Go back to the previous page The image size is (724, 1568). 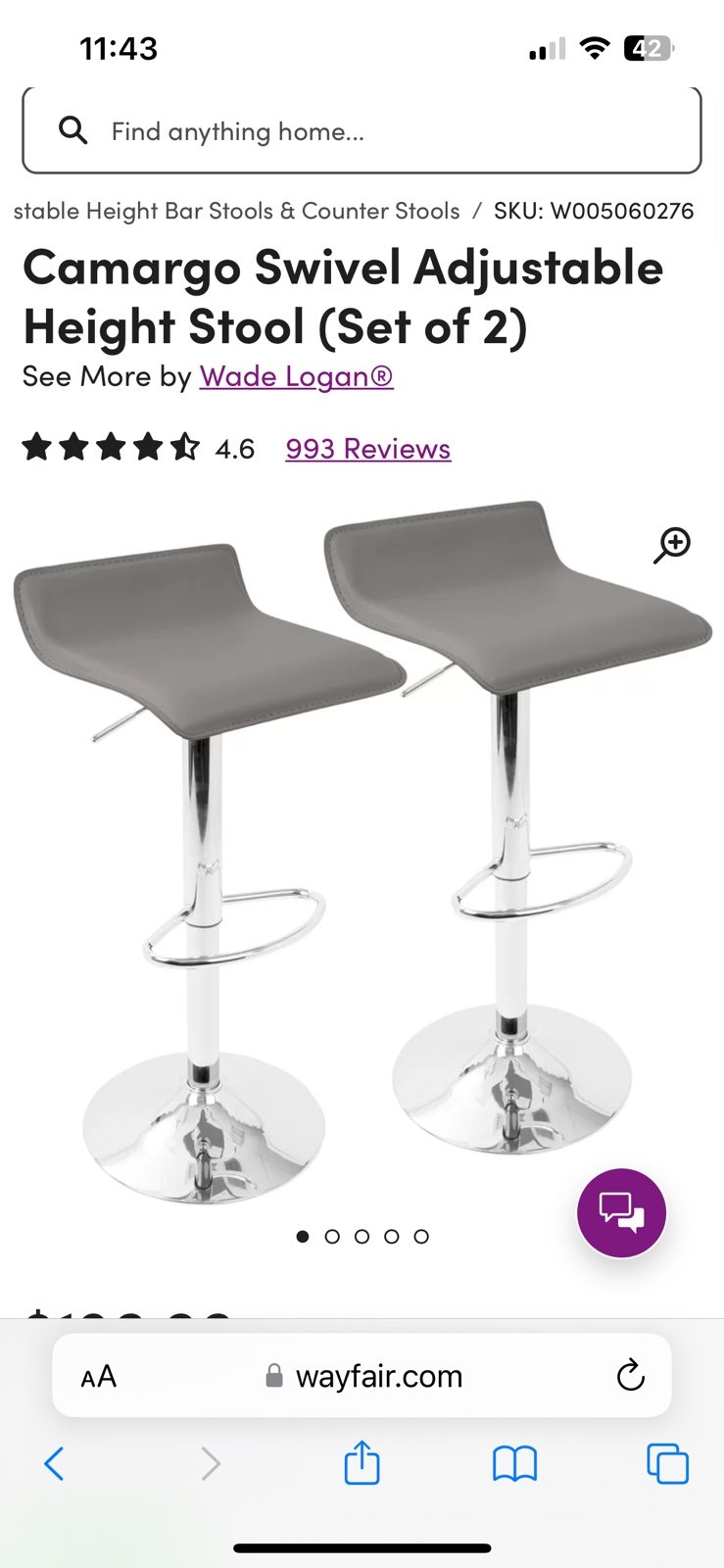[x=54, y=1464]
